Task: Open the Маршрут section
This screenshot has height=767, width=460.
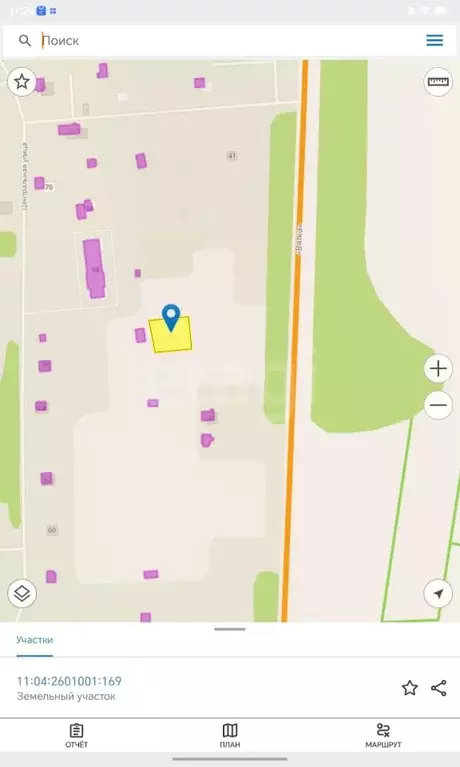Action: coord(383,736)
